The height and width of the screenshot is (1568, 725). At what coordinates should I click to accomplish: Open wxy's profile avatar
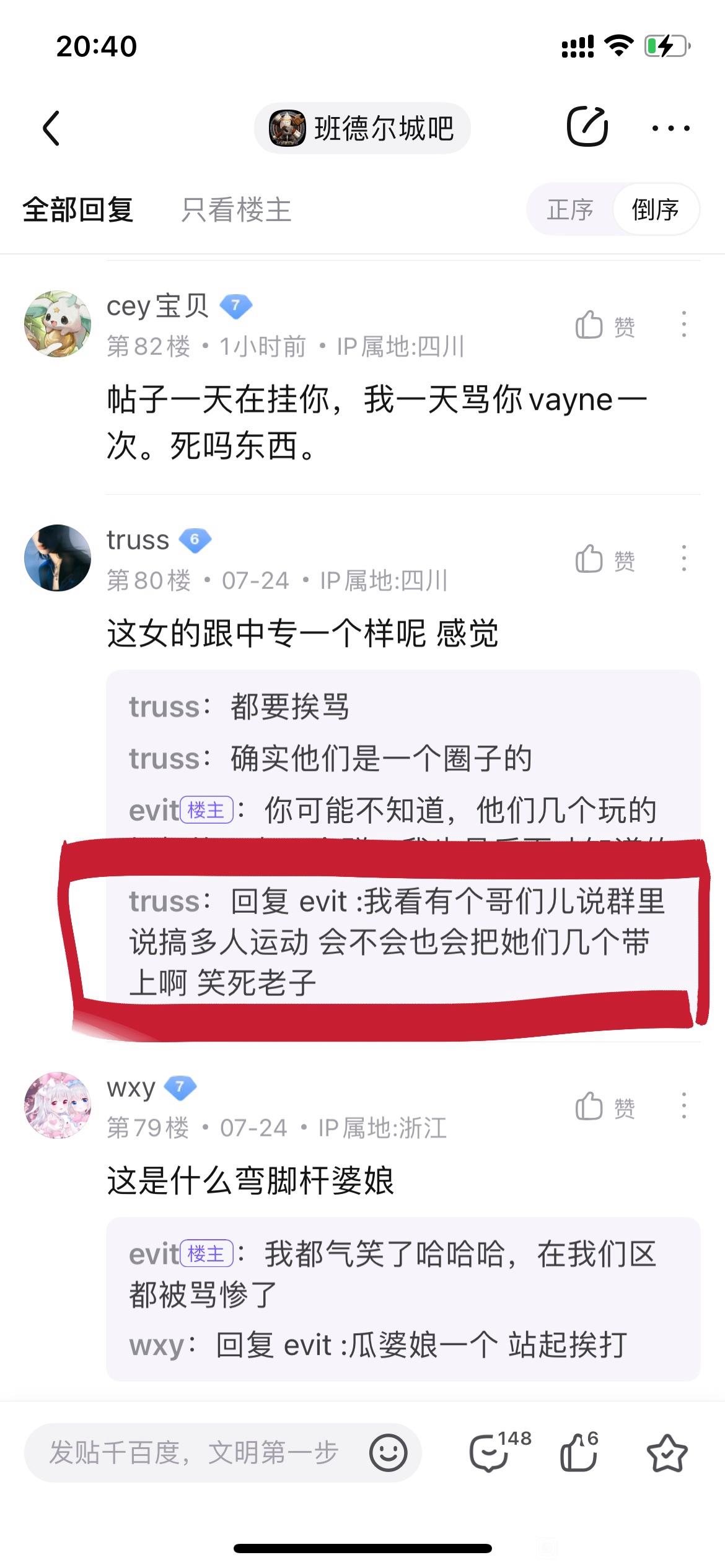coord(58,1105)
